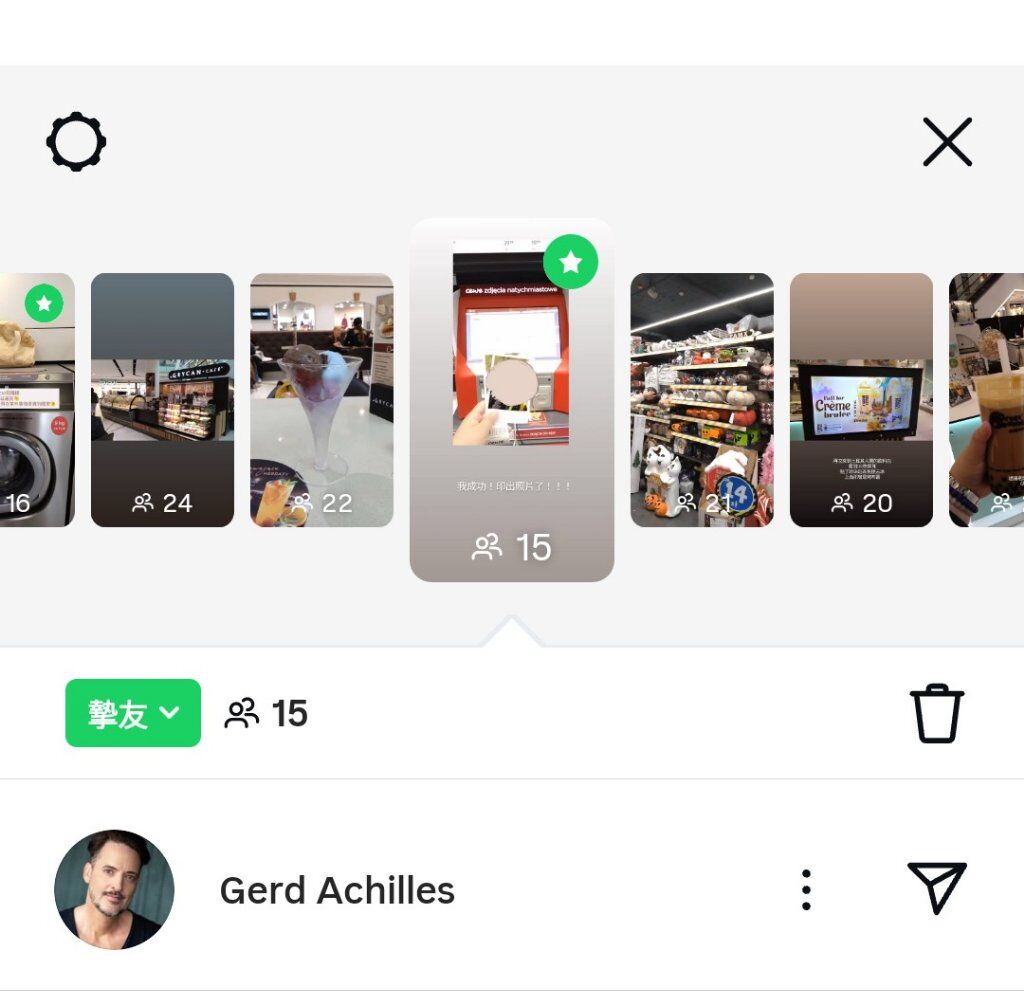This screenshot has width=1024, height=991.
Task: Select the washing machine story thumbnail
Action: pyautogui.click(x=36, y=400)
